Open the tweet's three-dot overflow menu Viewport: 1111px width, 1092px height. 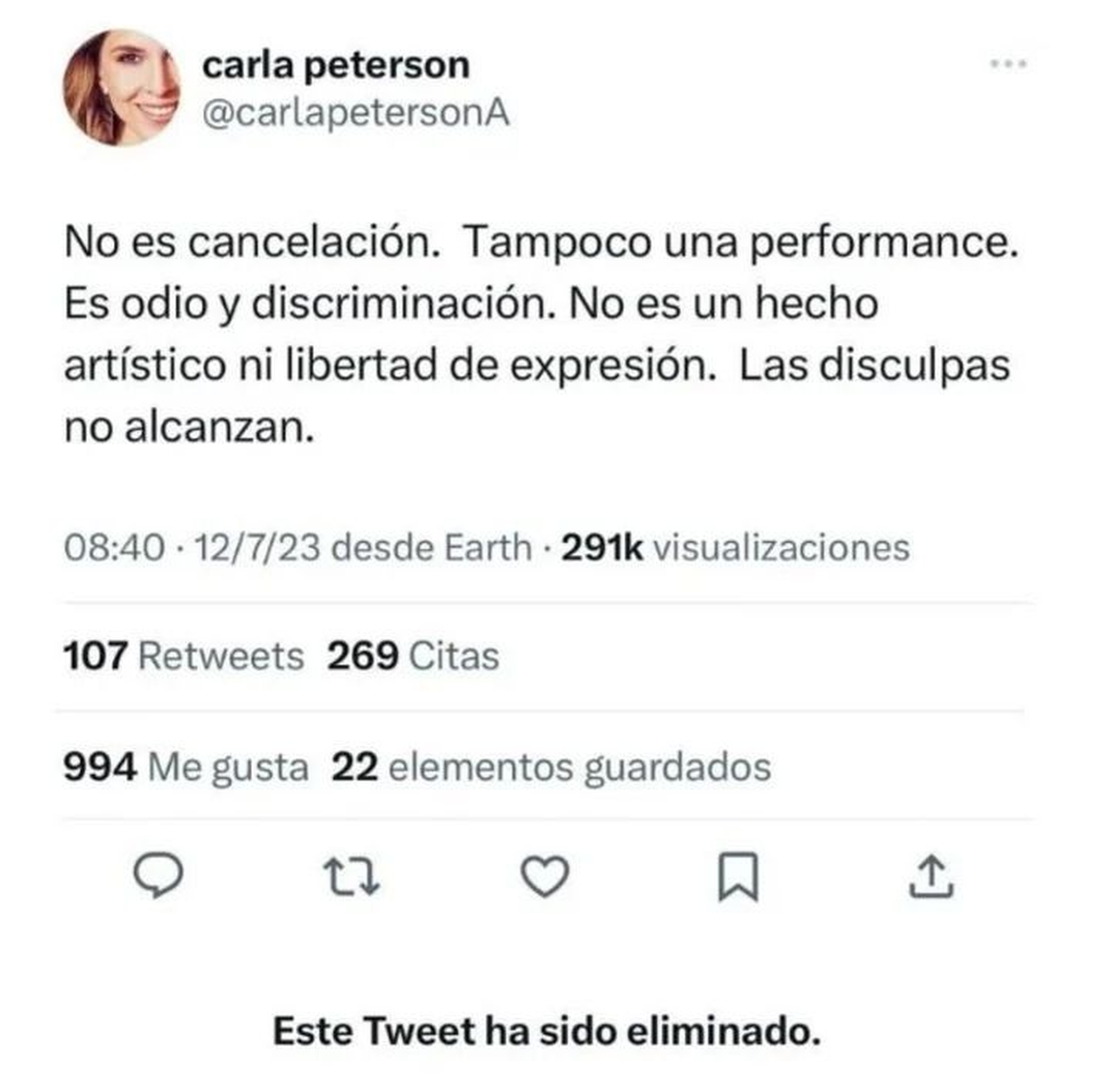(1007, 64)
